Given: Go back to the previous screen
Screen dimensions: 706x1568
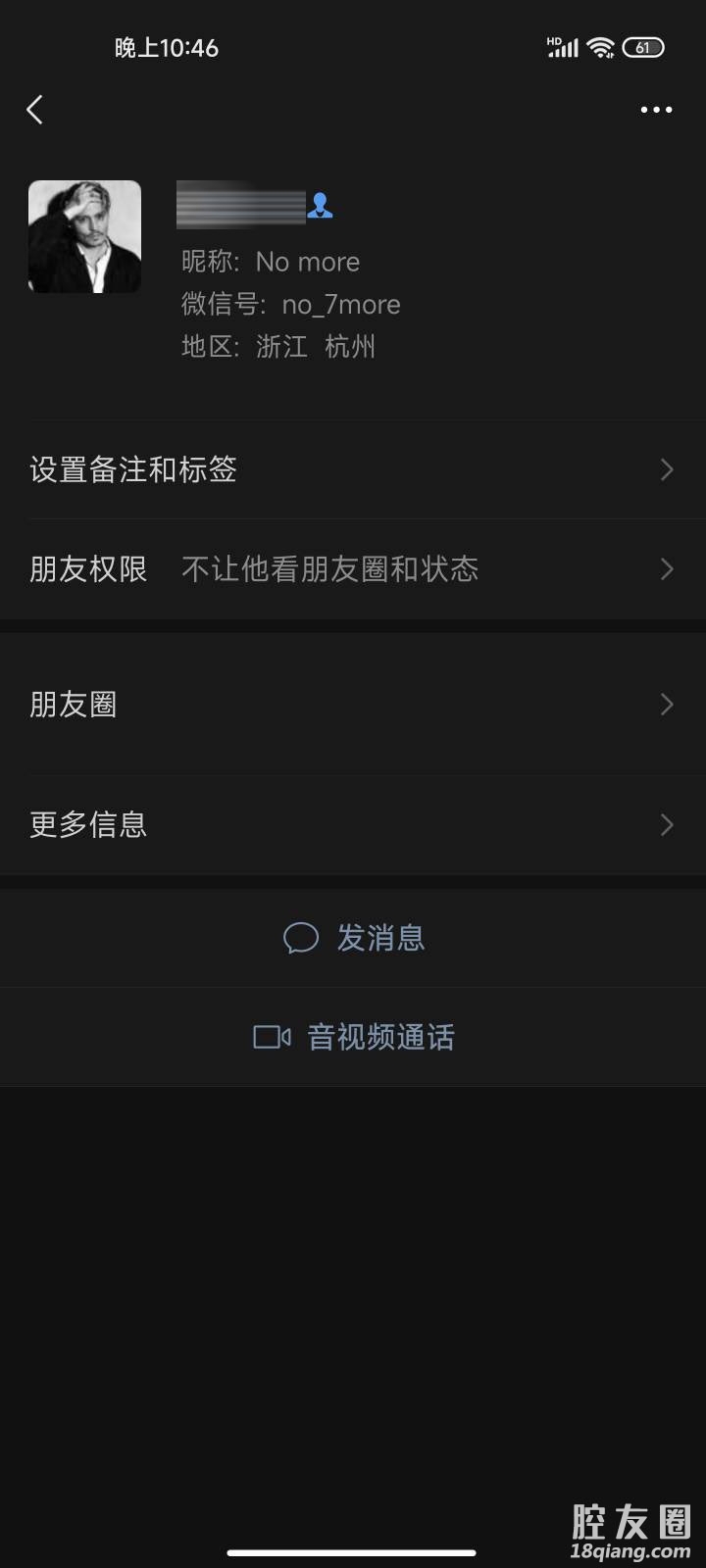Looking at the screenshot, I should coord(35,110).
